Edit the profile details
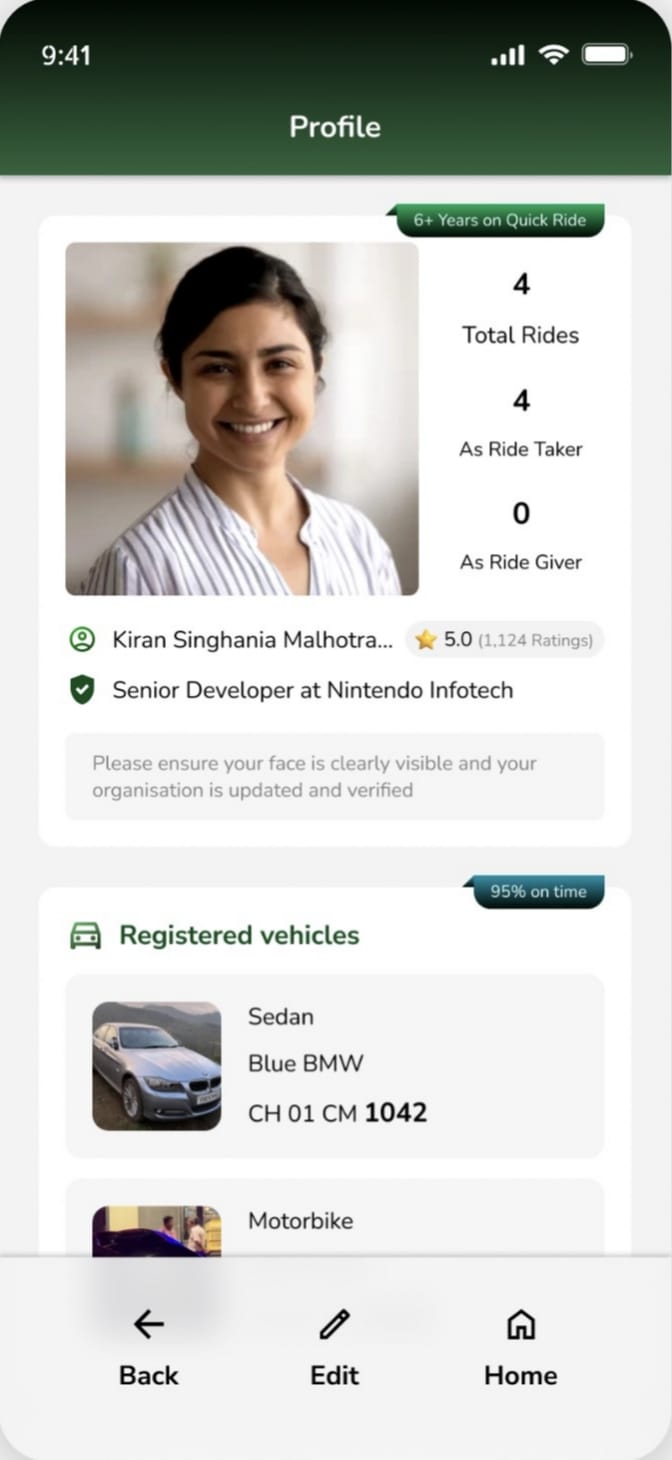Screen dimensions: 672x1460 pos(334,1348)
